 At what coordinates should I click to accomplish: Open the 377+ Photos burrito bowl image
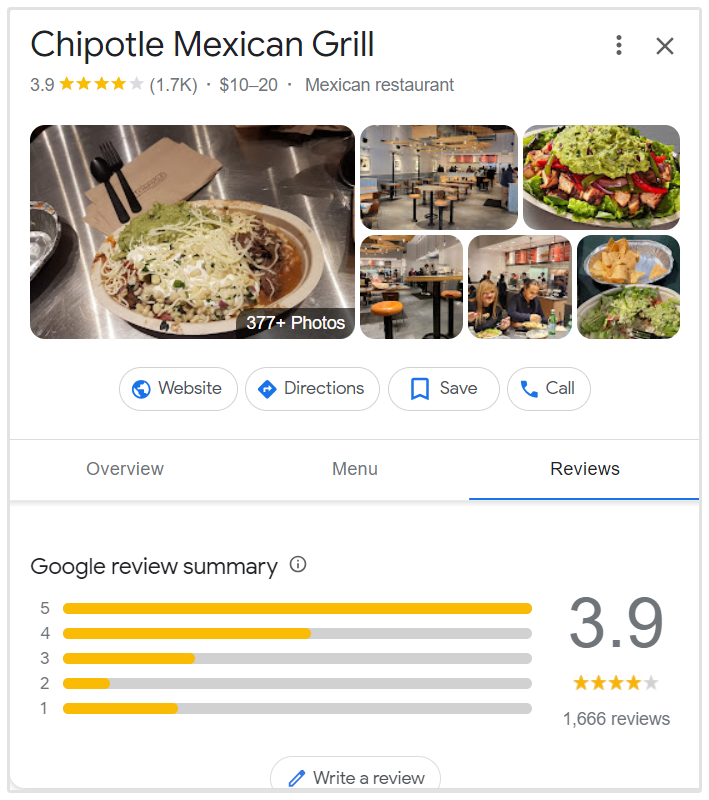click(192, 231)
